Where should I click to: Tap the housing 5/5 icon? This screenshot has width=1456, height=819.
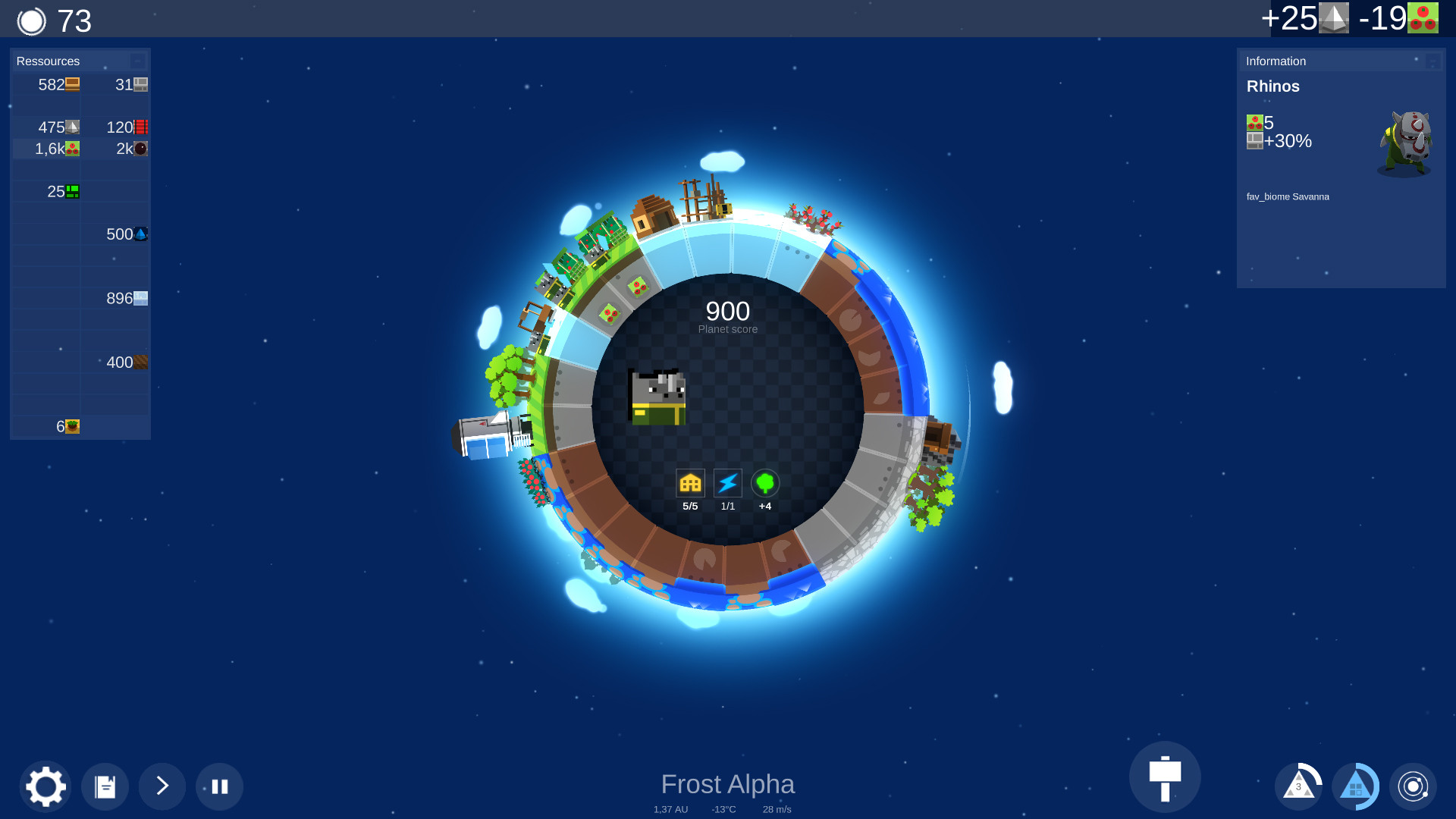tap(690, 483)
